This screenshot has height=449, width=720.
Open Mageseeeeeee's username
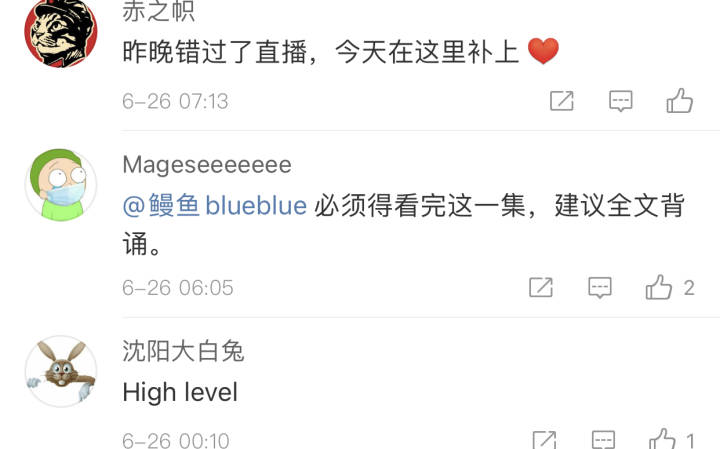point(207,164)
